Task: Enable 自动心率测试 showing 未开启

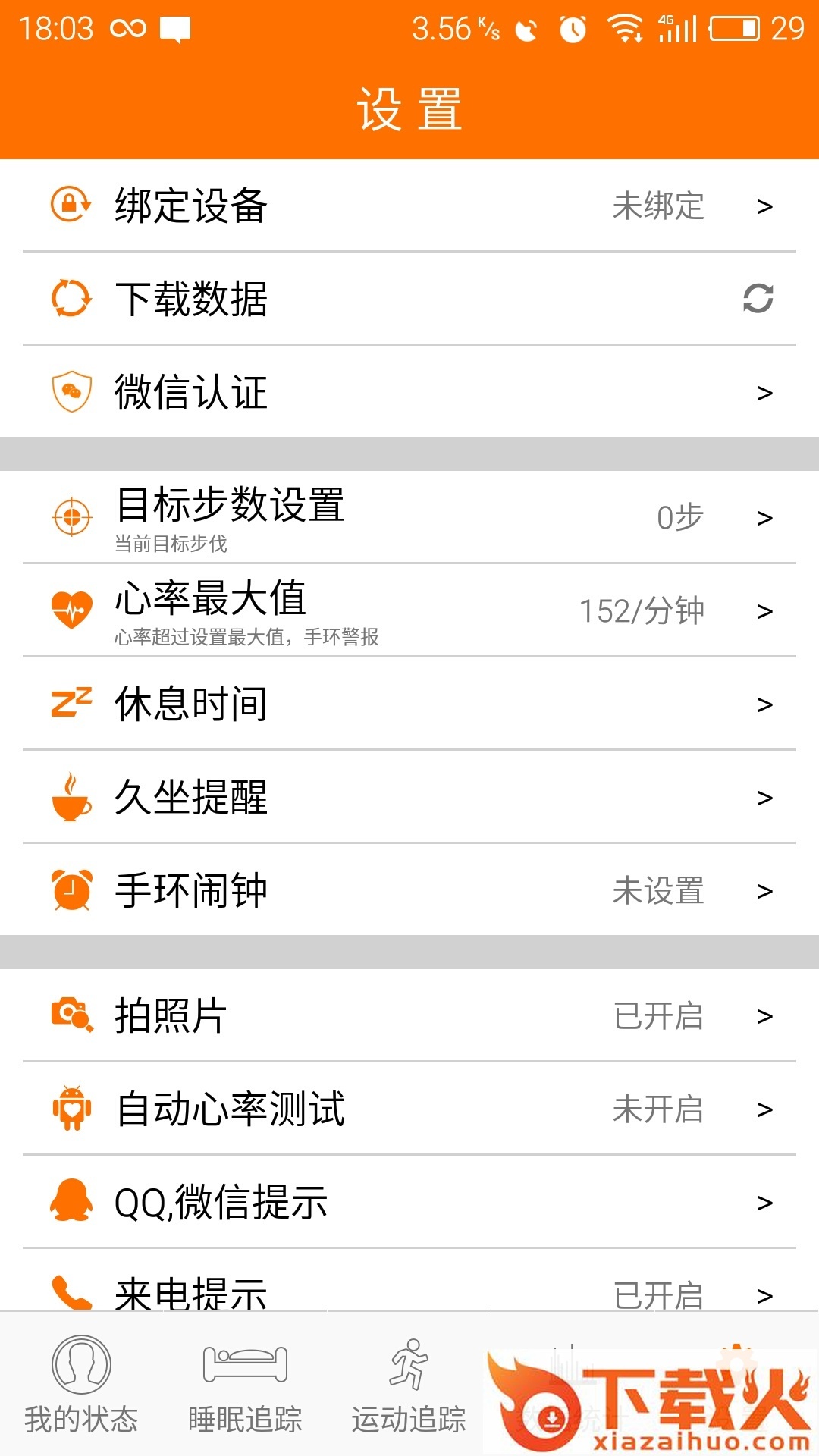Action: 657,1109
